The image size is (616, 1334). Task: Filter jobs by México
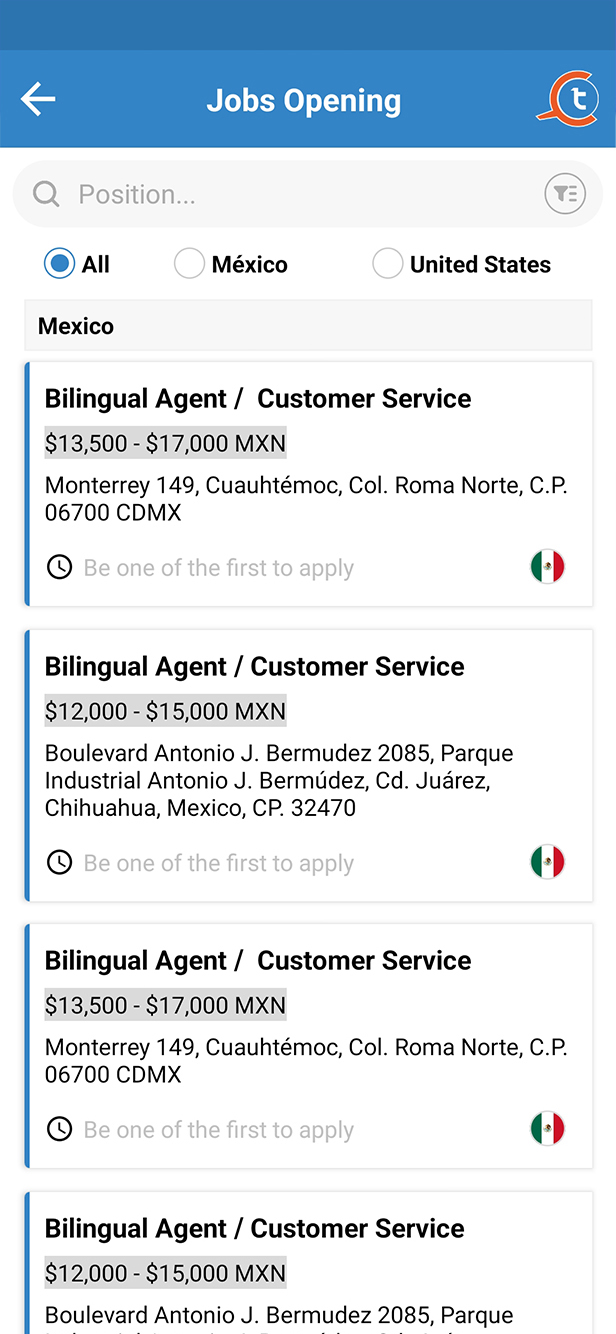point(189,264)
